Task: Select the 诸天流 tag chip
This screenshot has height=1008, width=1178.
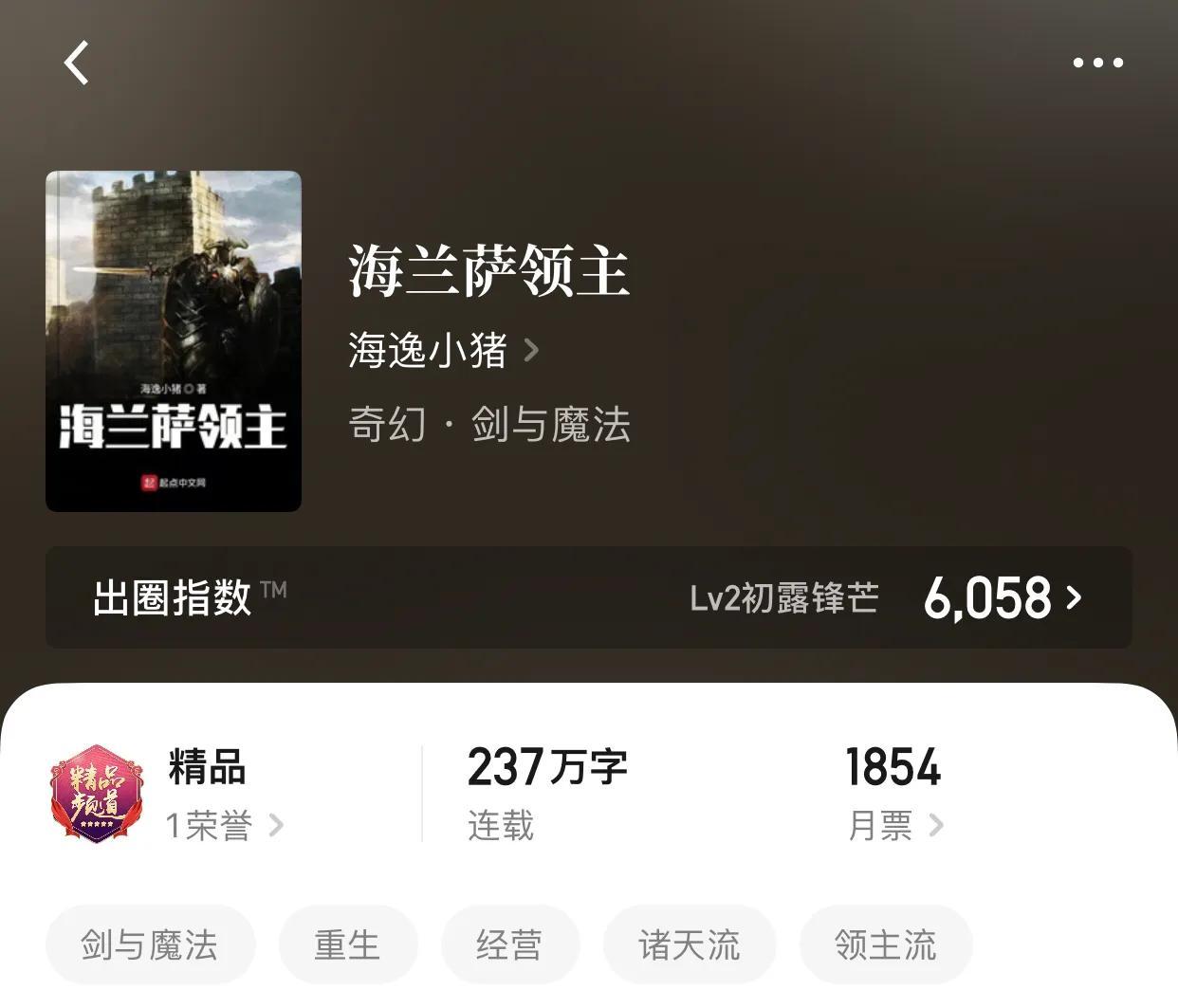Action: pos(689,944)
